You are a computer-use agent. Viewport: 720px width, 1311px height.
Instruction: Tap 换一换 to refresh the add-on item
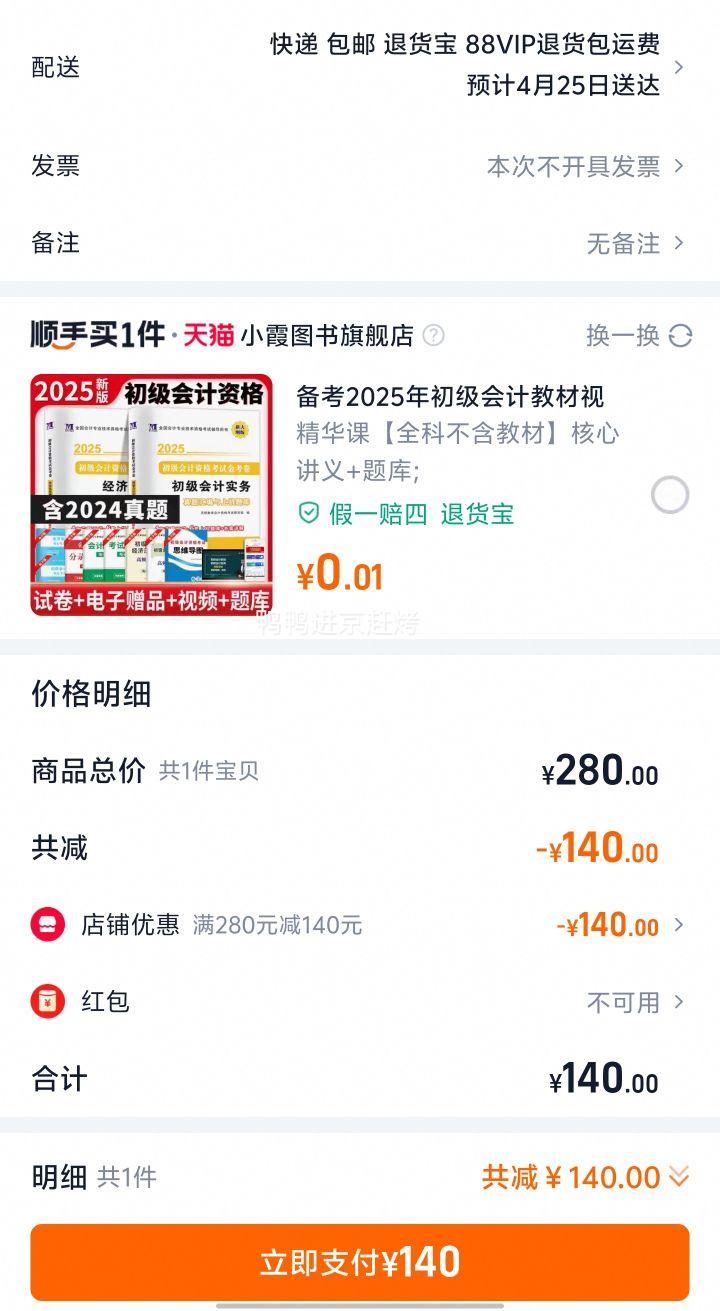[x=638, y=335]
